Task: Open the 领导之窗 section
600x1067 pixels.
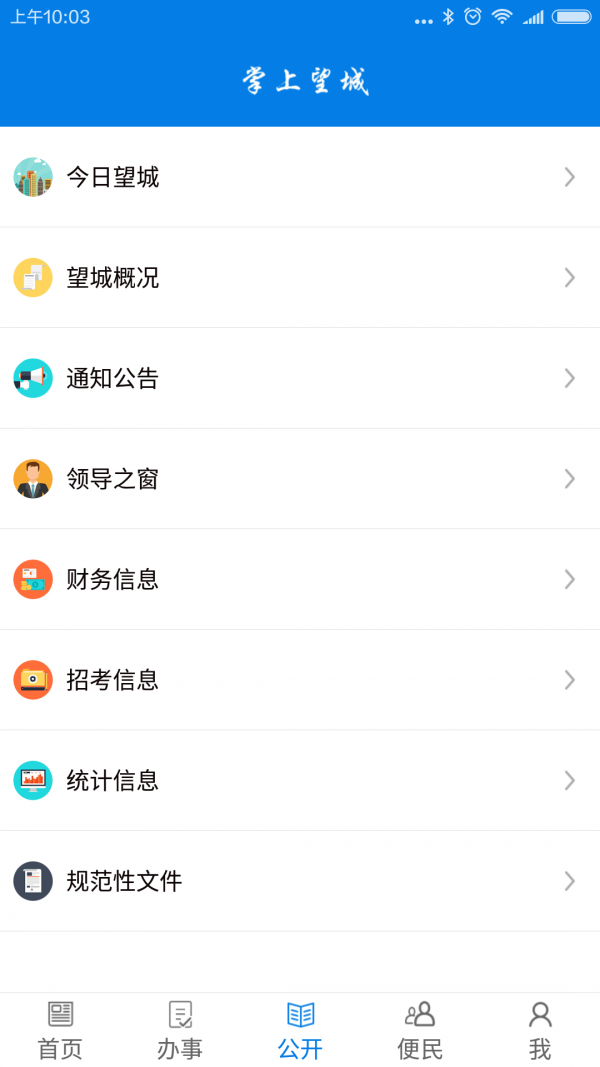Action: tap(300, 479)
